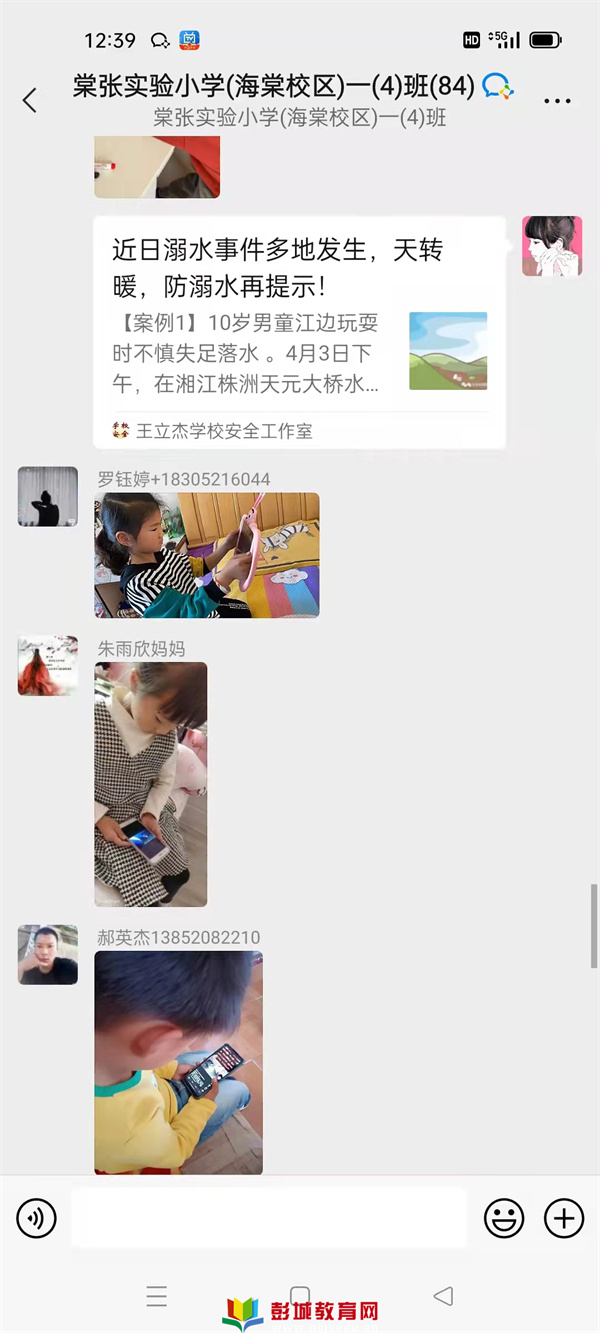Viewport: 600px width, 1333px height.
Task: Tap the message text input field
Action: pyautogui.click(x=268, y=1218)
